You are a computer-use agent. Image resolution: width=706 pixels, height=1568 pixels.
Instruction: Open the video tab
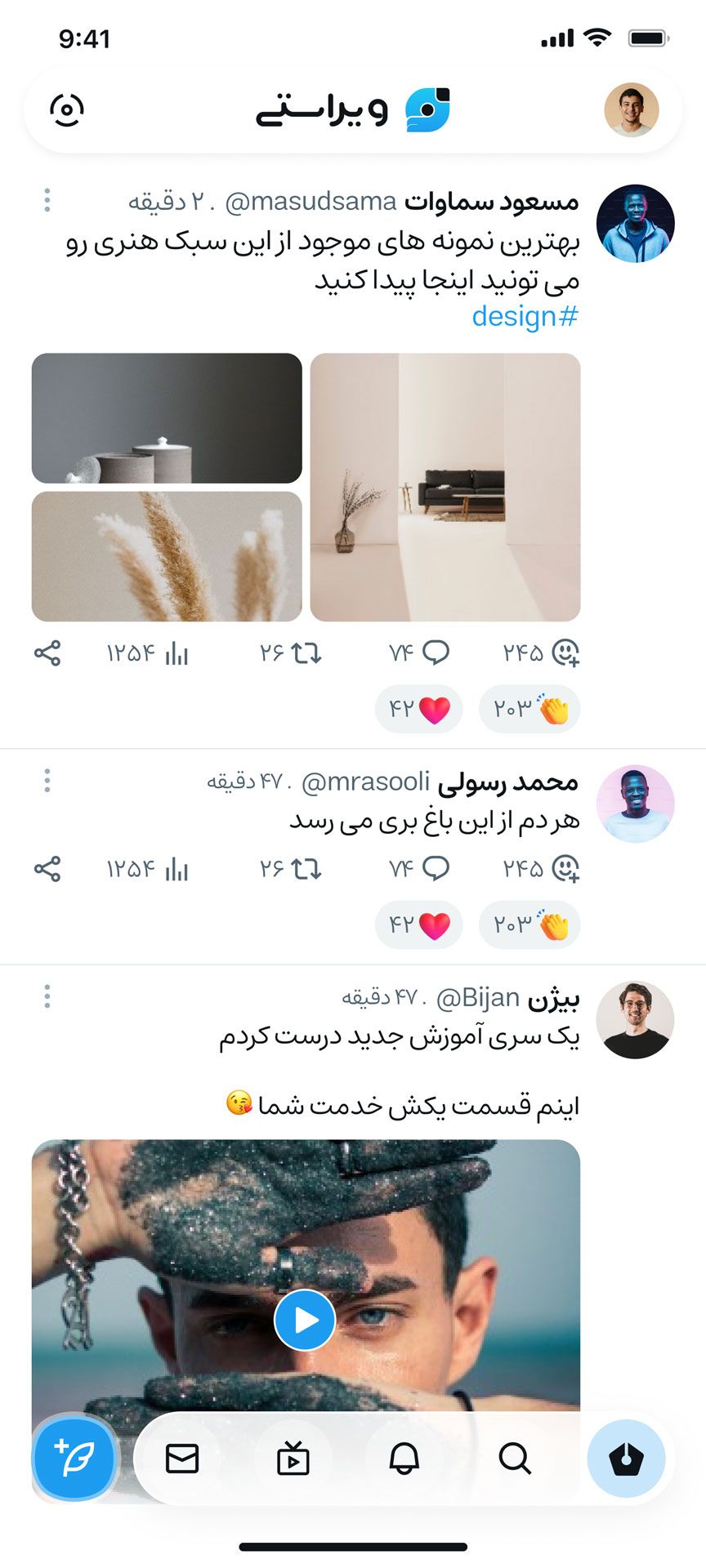(293, 1458)
